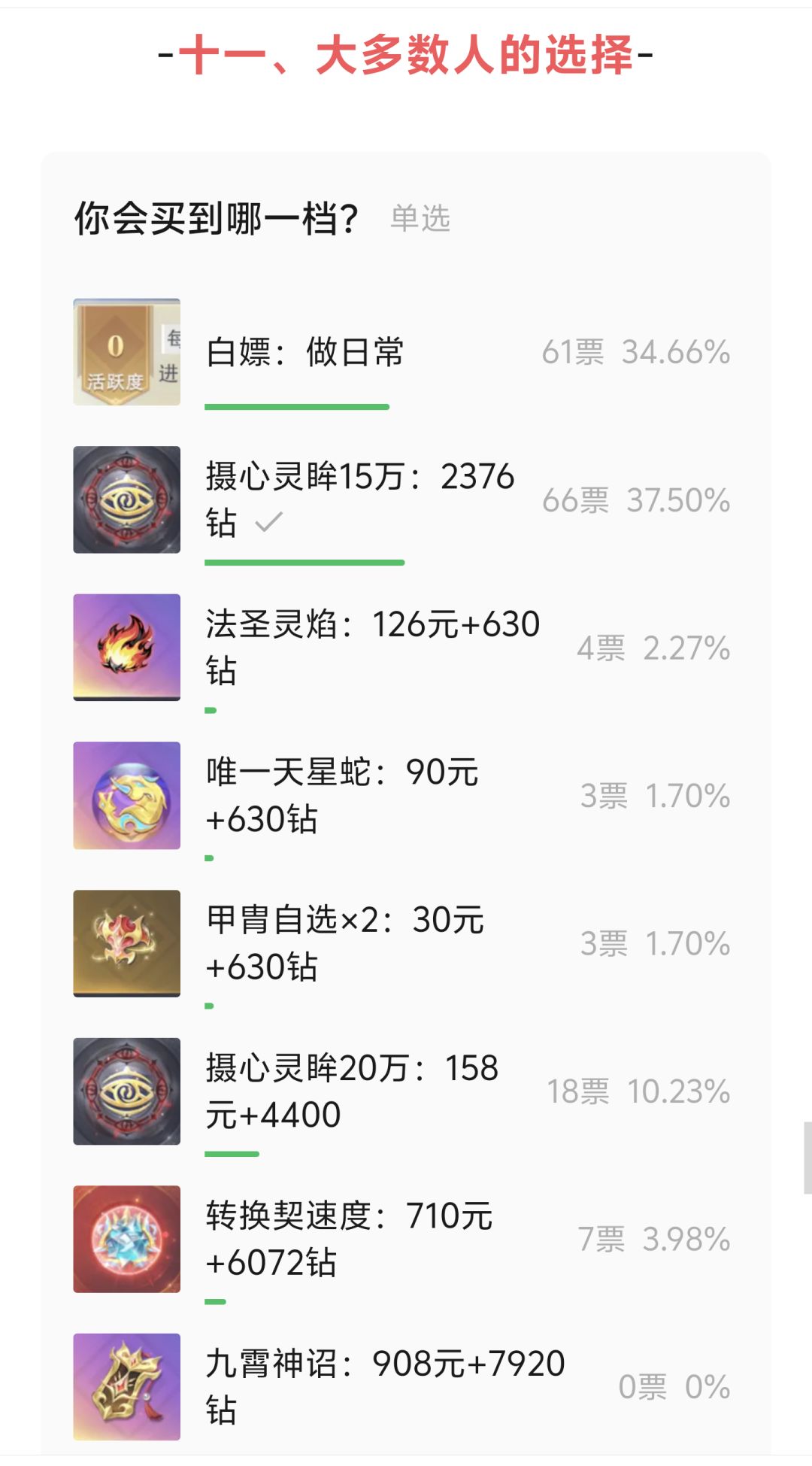
Task: Click the 活跃度 activity badge icon
Action: 126,351
